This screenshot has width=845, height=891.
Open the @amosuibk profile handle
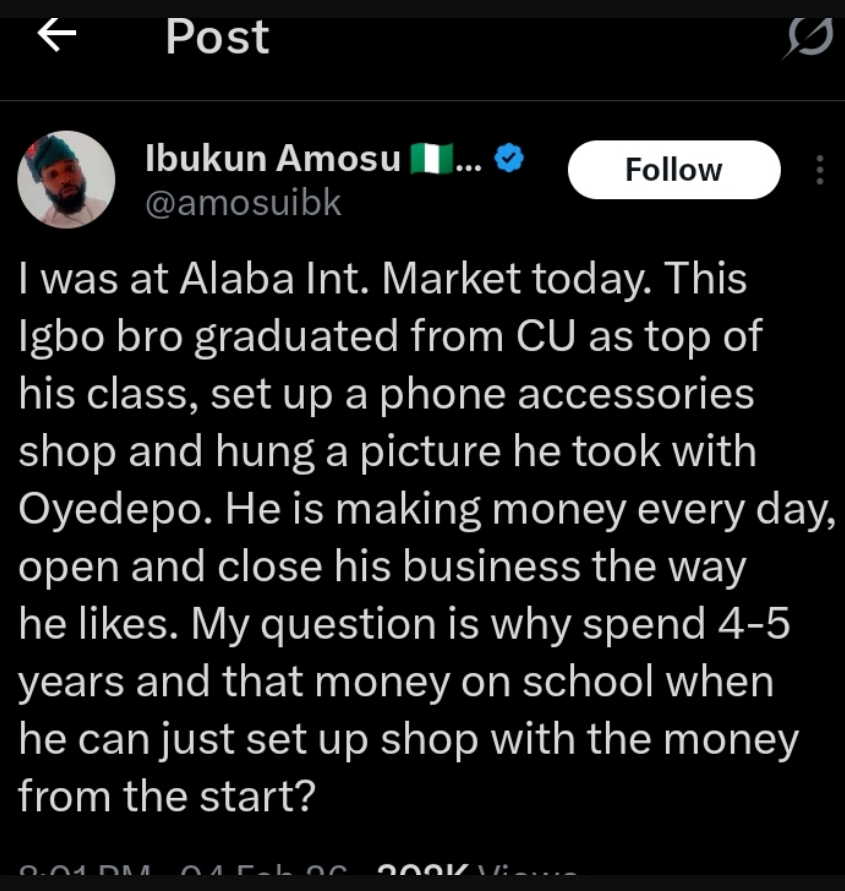point(244,203)
